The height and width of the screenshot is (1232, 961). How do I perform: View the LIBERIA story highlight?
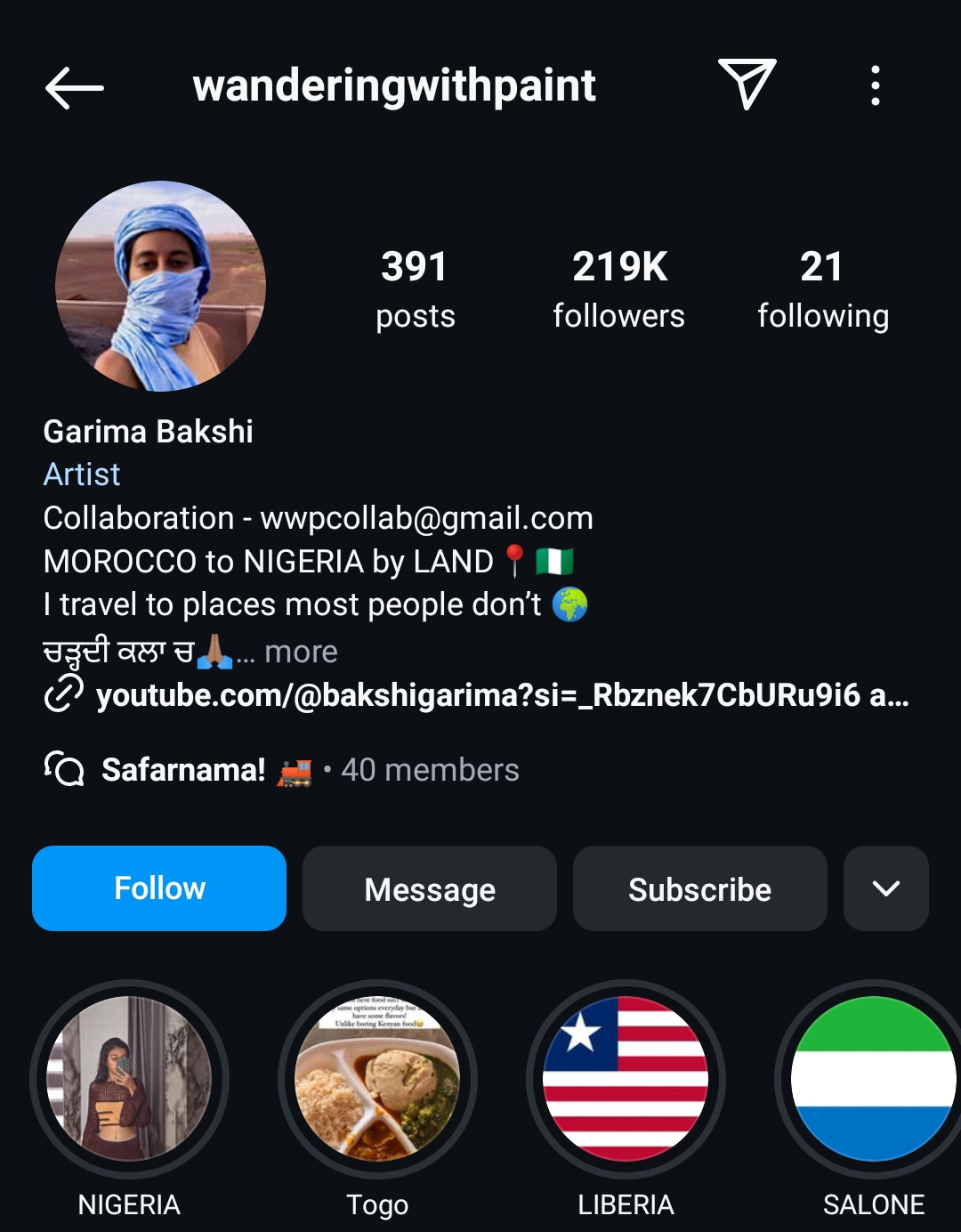626,1079
